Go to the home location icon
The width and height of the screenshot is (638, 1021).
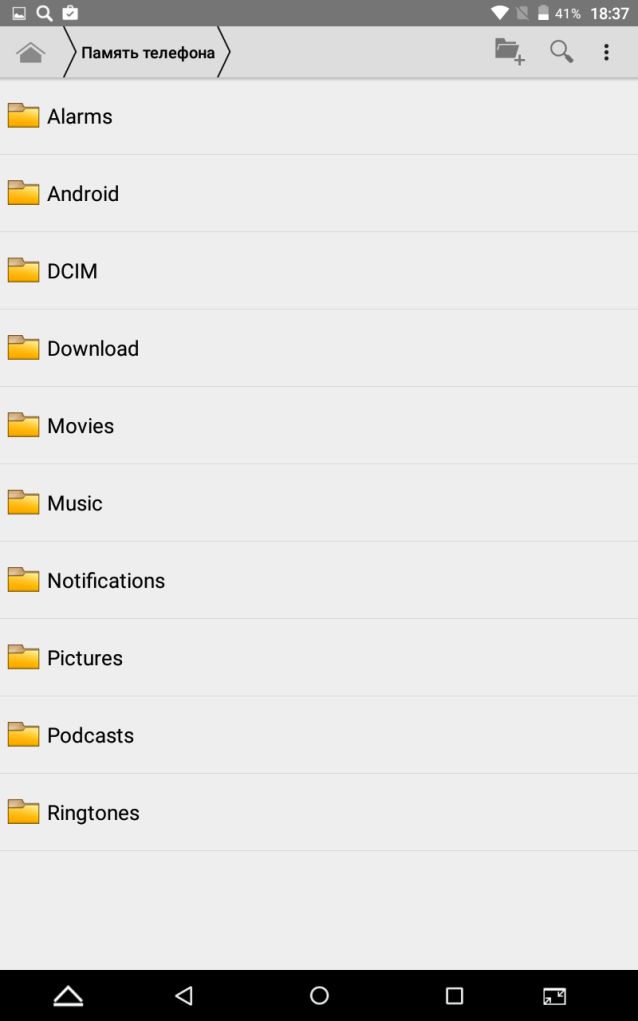31,53
